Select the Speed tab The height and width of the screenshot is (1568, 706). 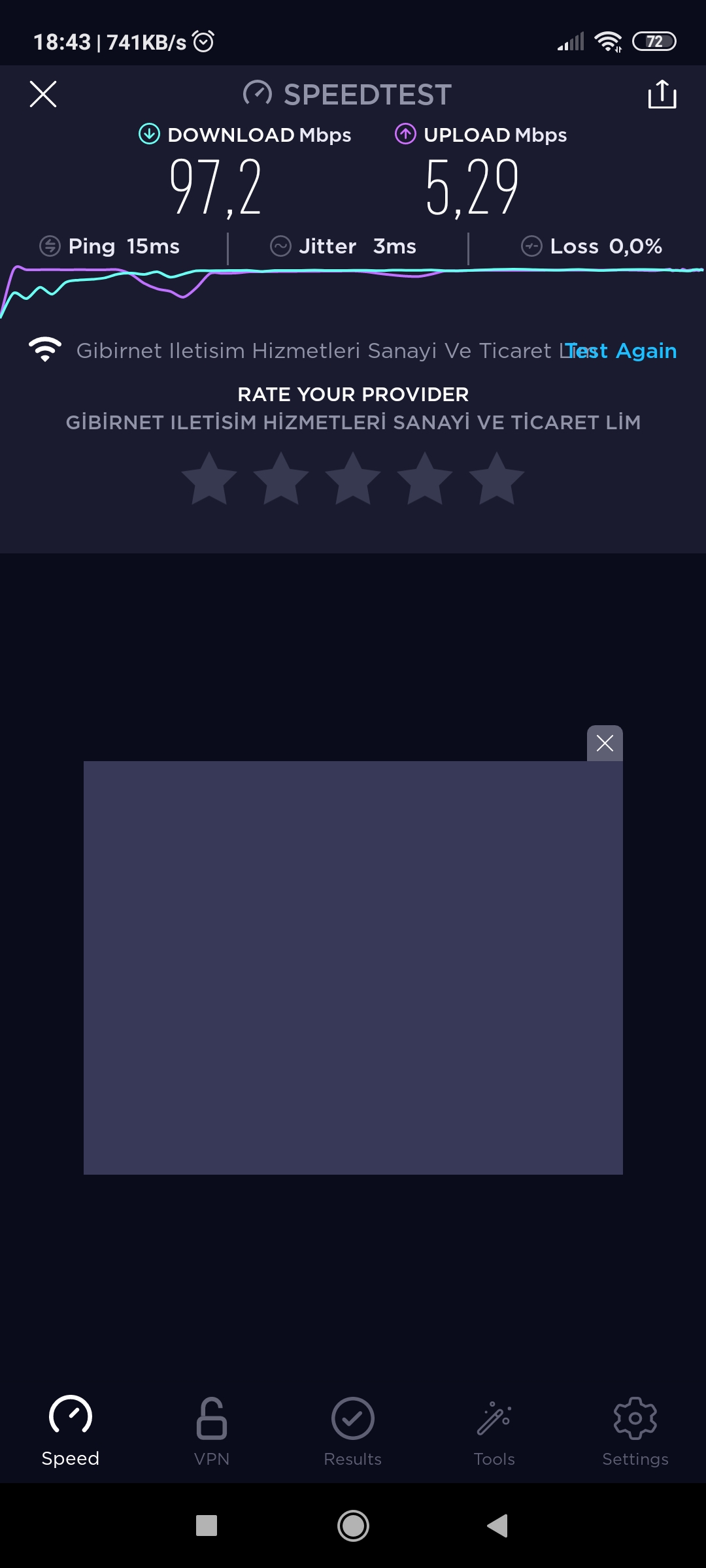(71, 1432)
